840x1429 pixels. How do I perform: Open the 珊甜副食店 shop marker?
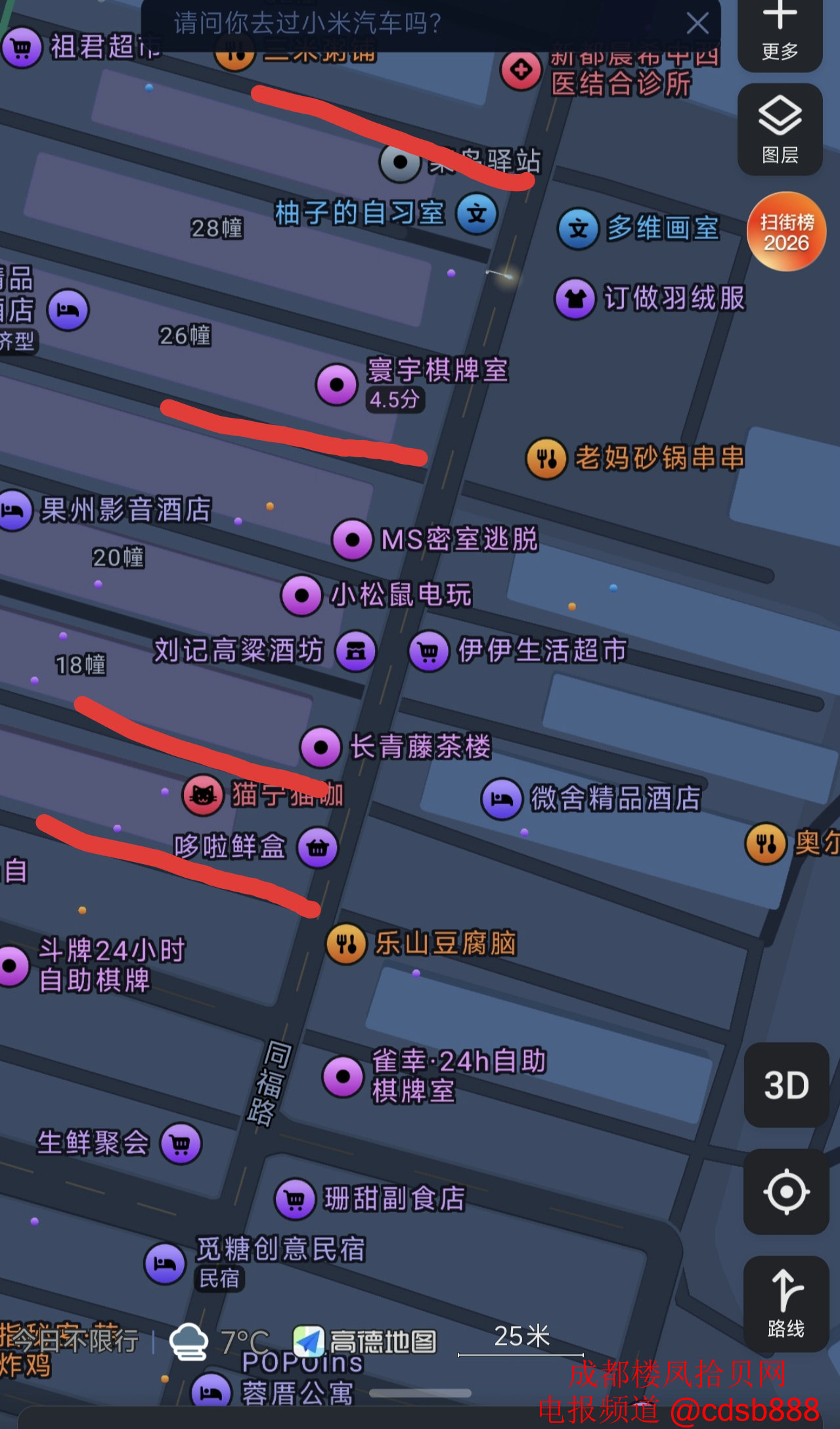point(295,1199)
